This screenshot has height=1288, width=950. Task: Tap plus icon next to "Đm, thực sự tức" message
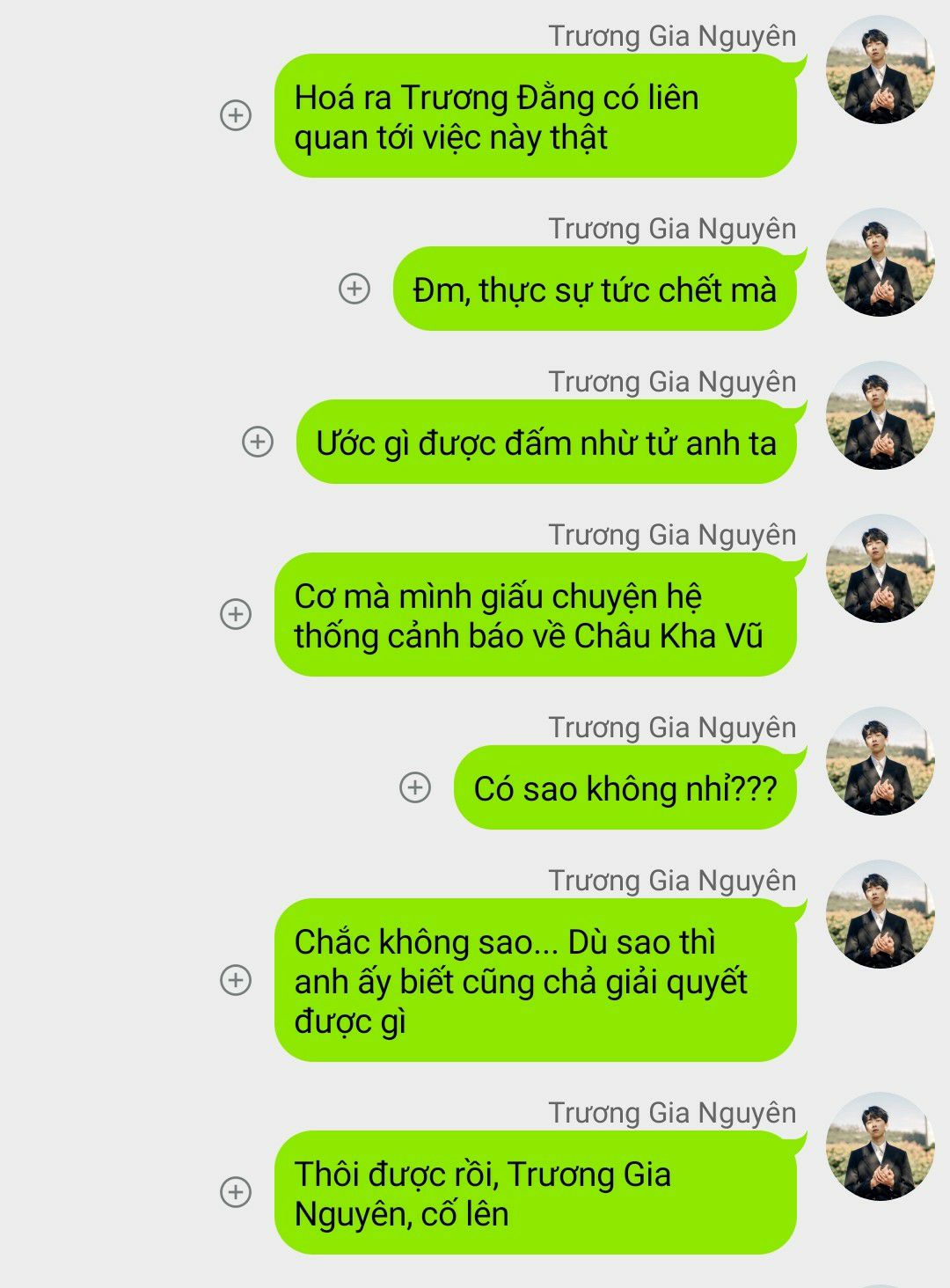[354, 289]
